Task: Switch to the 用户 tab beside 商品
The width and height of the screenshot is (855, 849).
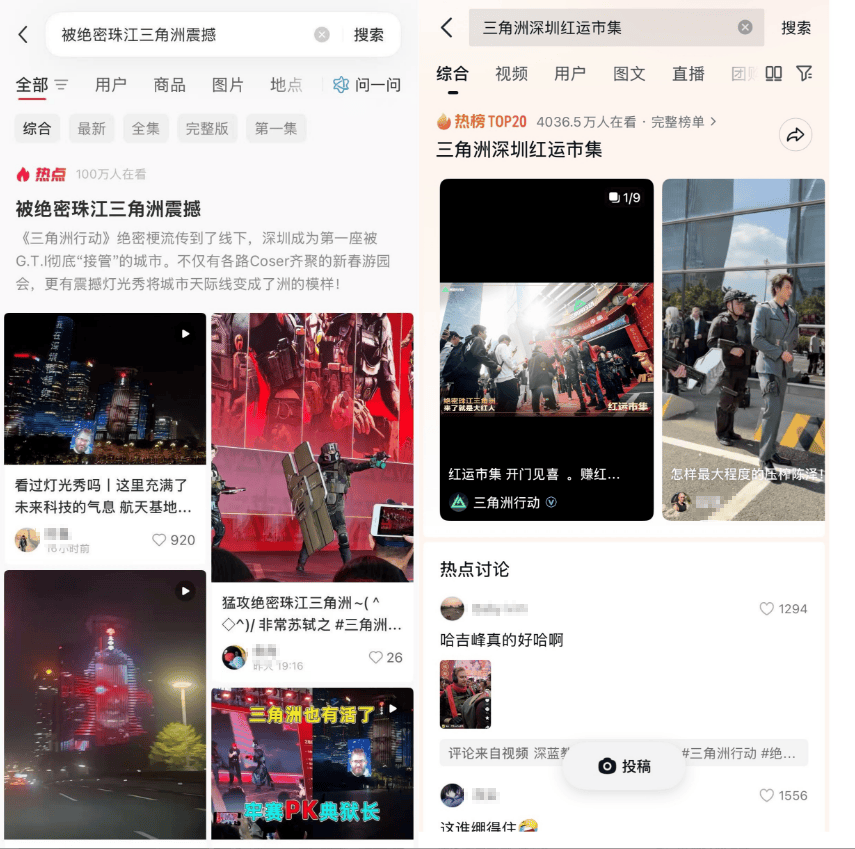Action: tap(111, 85)
